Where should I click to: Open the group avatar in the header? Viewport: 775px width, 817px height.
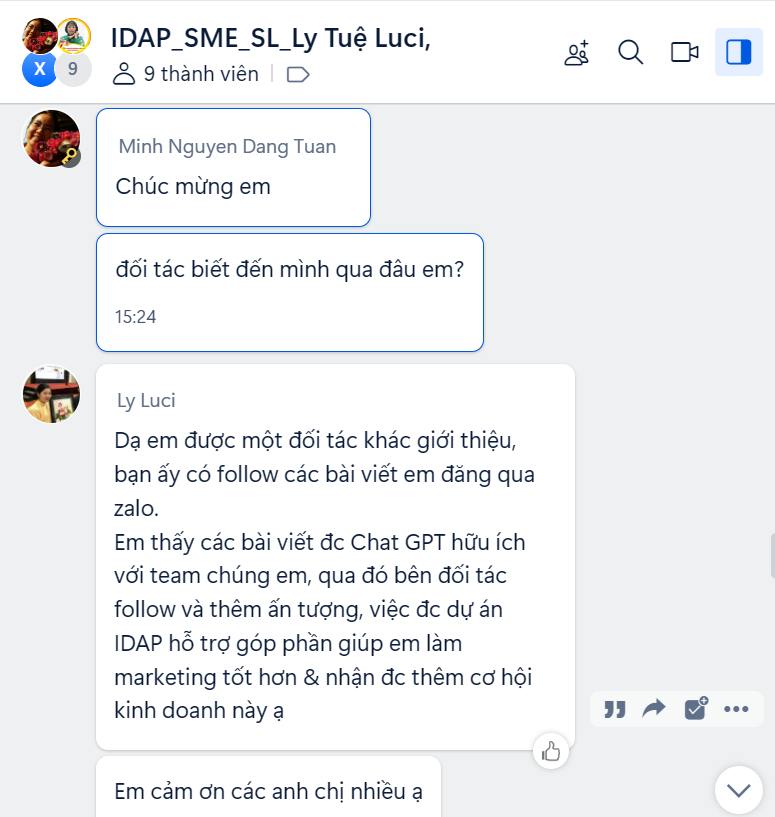pyautogui.click(x=56, y=52)
